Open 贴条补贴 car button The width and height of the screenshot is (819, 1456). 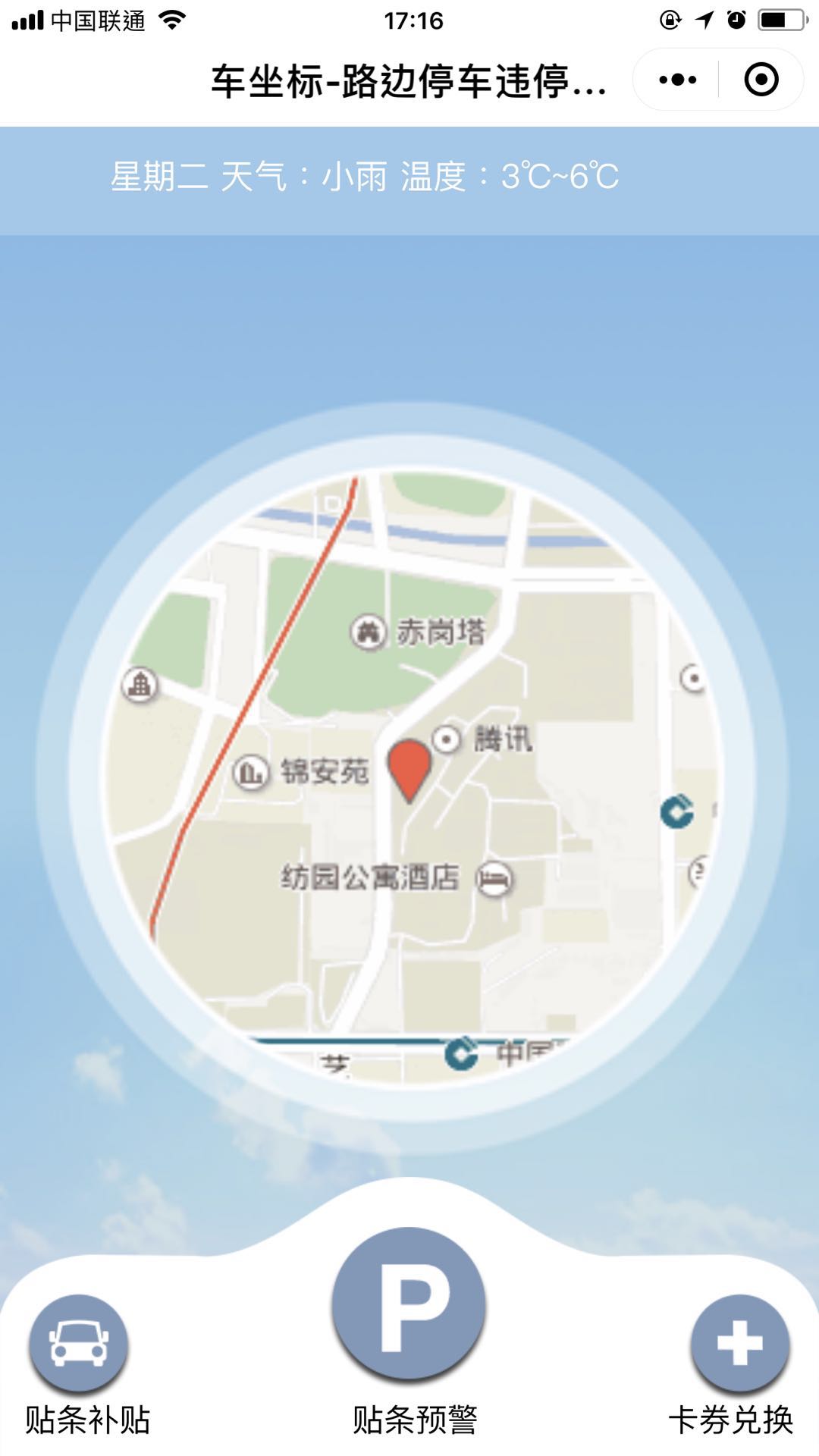coord(78,1342)
